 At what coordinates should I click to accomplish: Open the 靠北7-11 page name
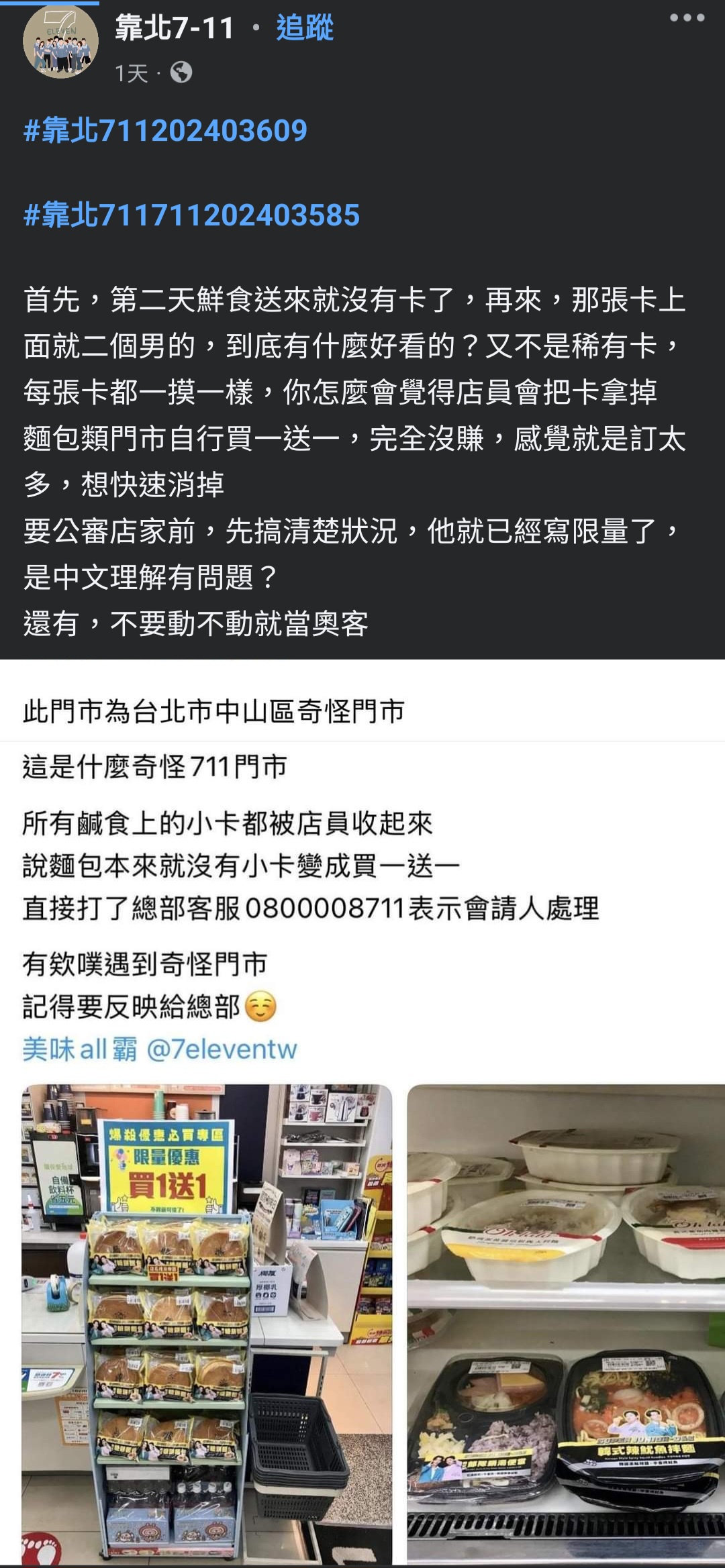click(x=175, y=28)
